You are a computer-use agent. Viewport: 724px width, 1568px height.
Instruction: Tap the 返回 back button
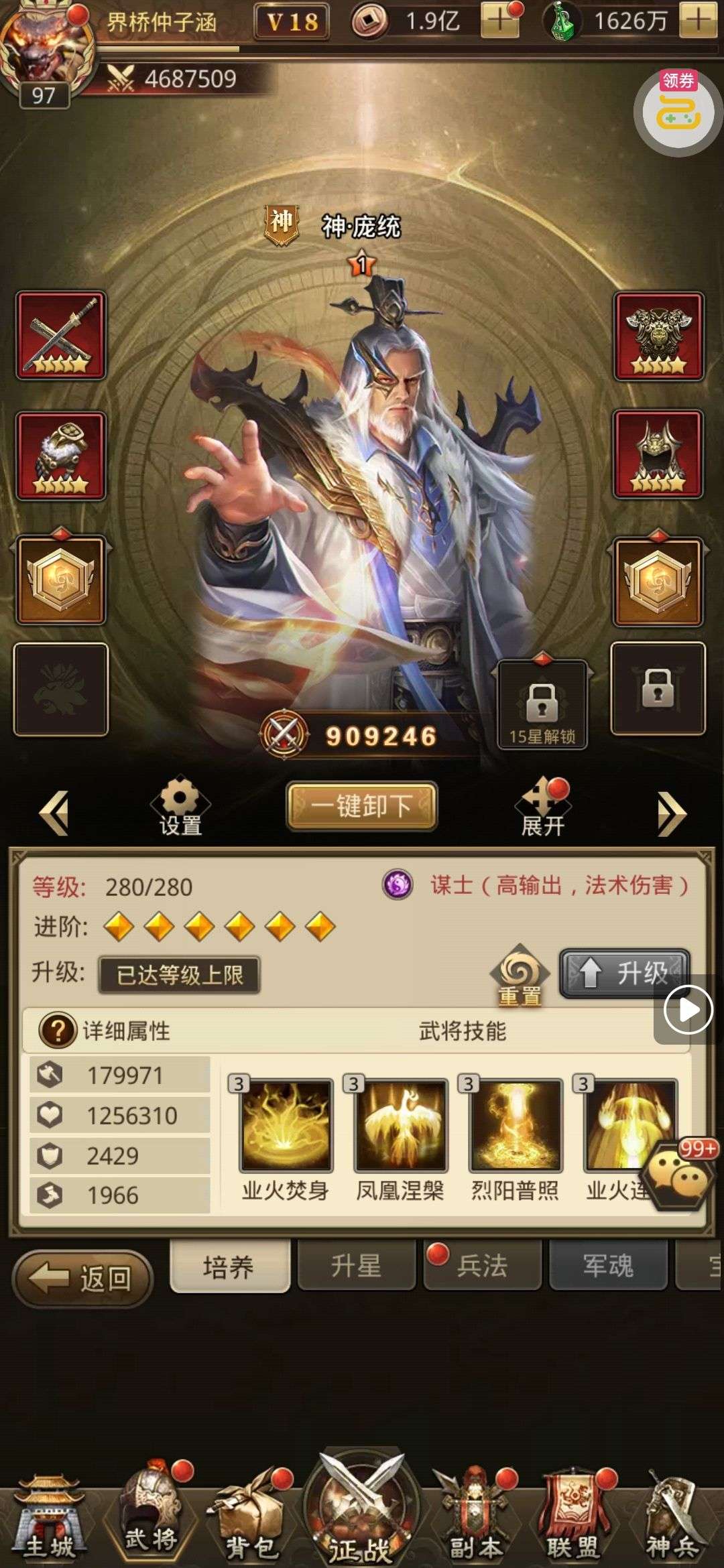click(83, 1279)
